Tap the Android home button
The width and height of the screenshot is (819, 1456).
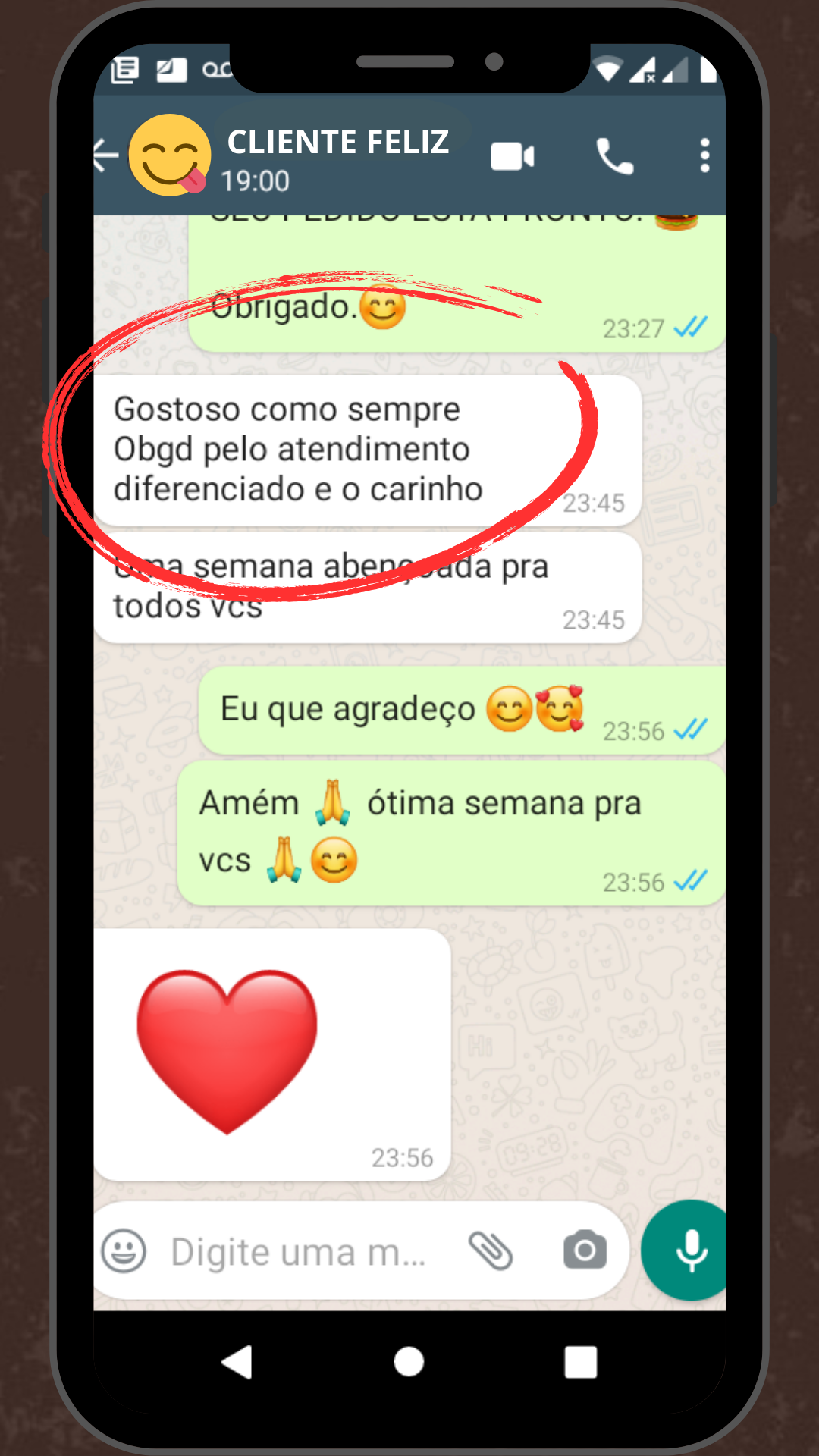[408, 1363]
